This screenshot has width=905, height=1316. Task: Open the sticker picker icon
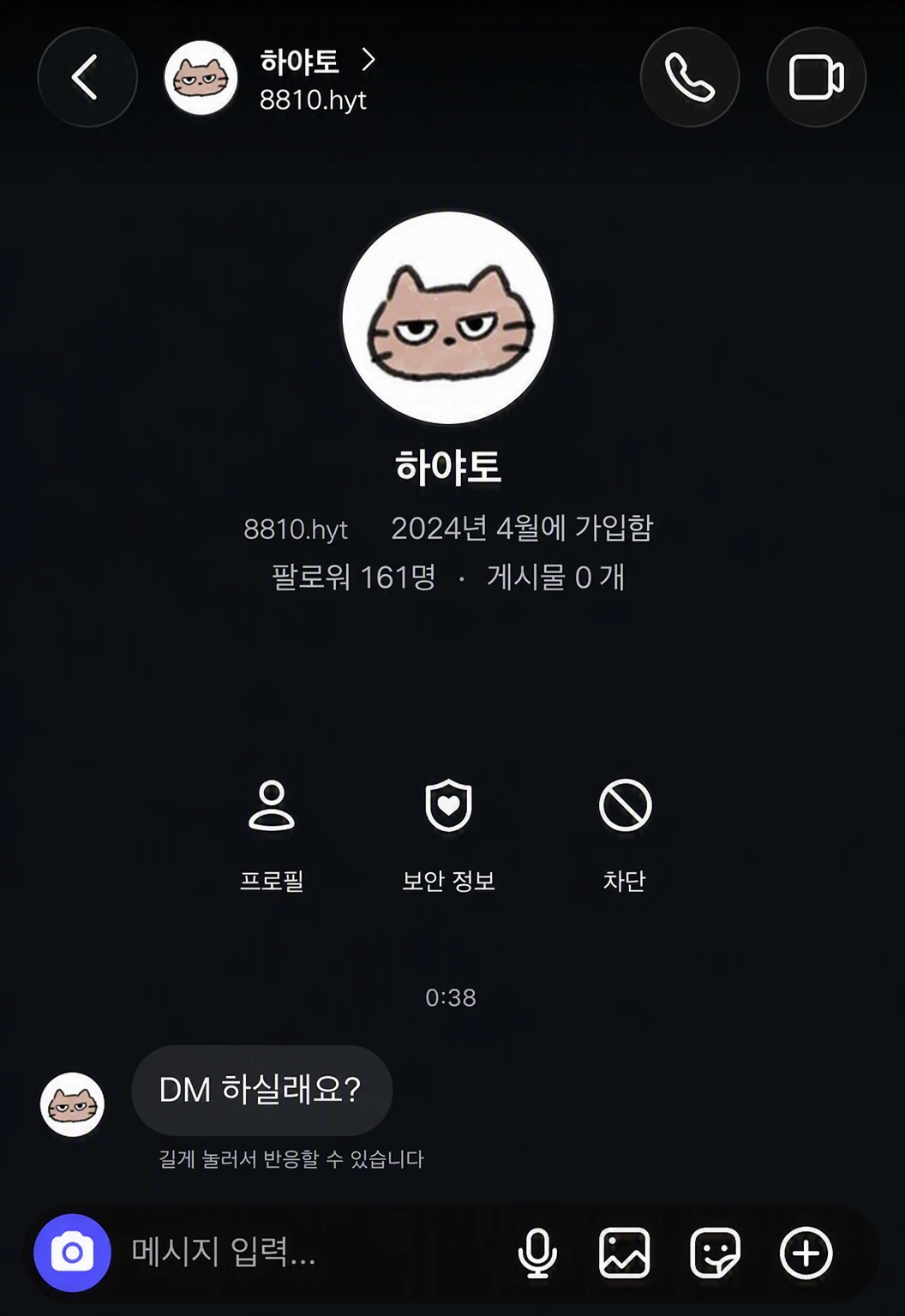tap(715, 1253)
